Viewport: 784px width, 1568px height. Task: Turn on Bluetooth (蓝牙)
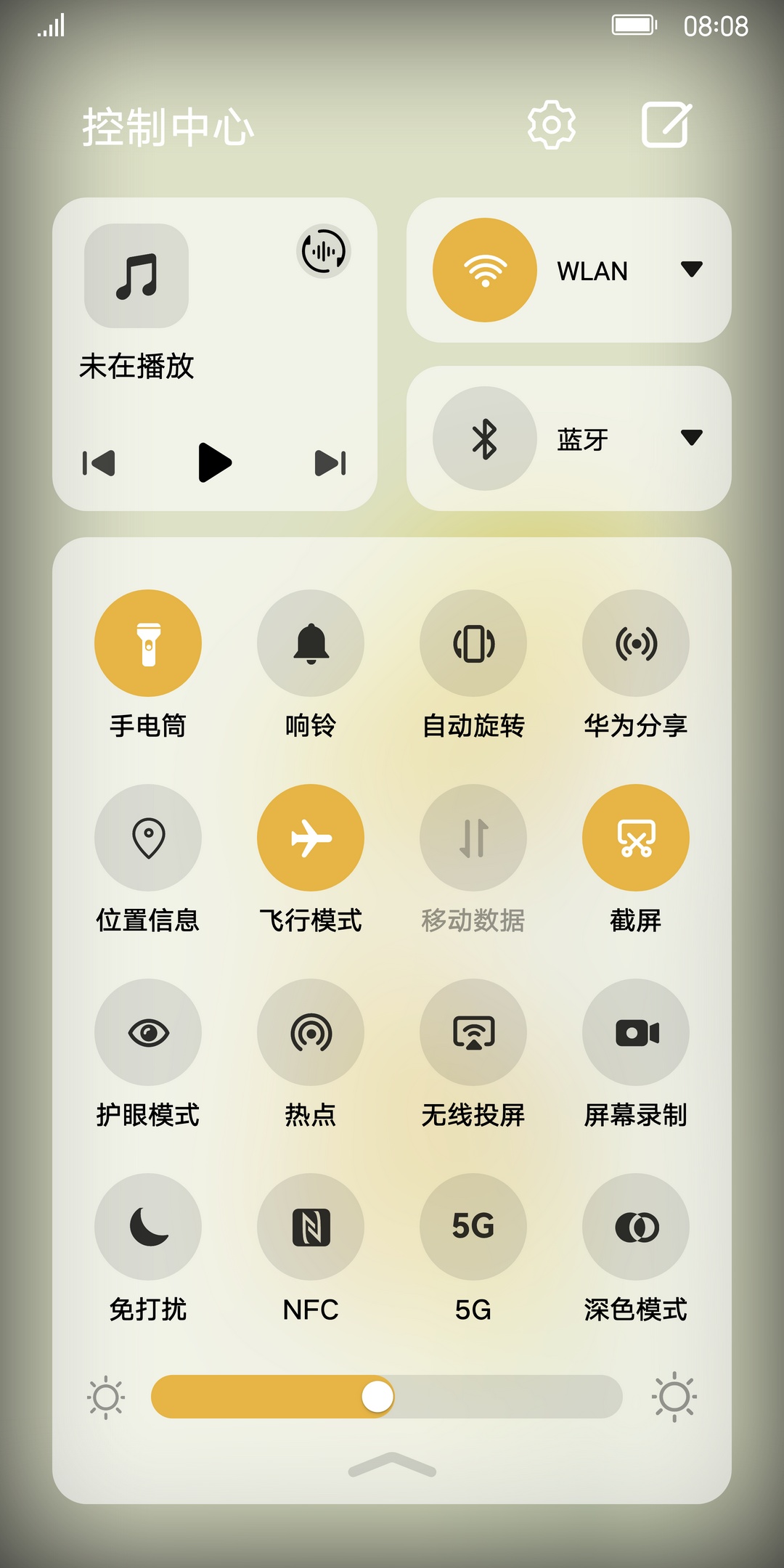click(485, 438)
